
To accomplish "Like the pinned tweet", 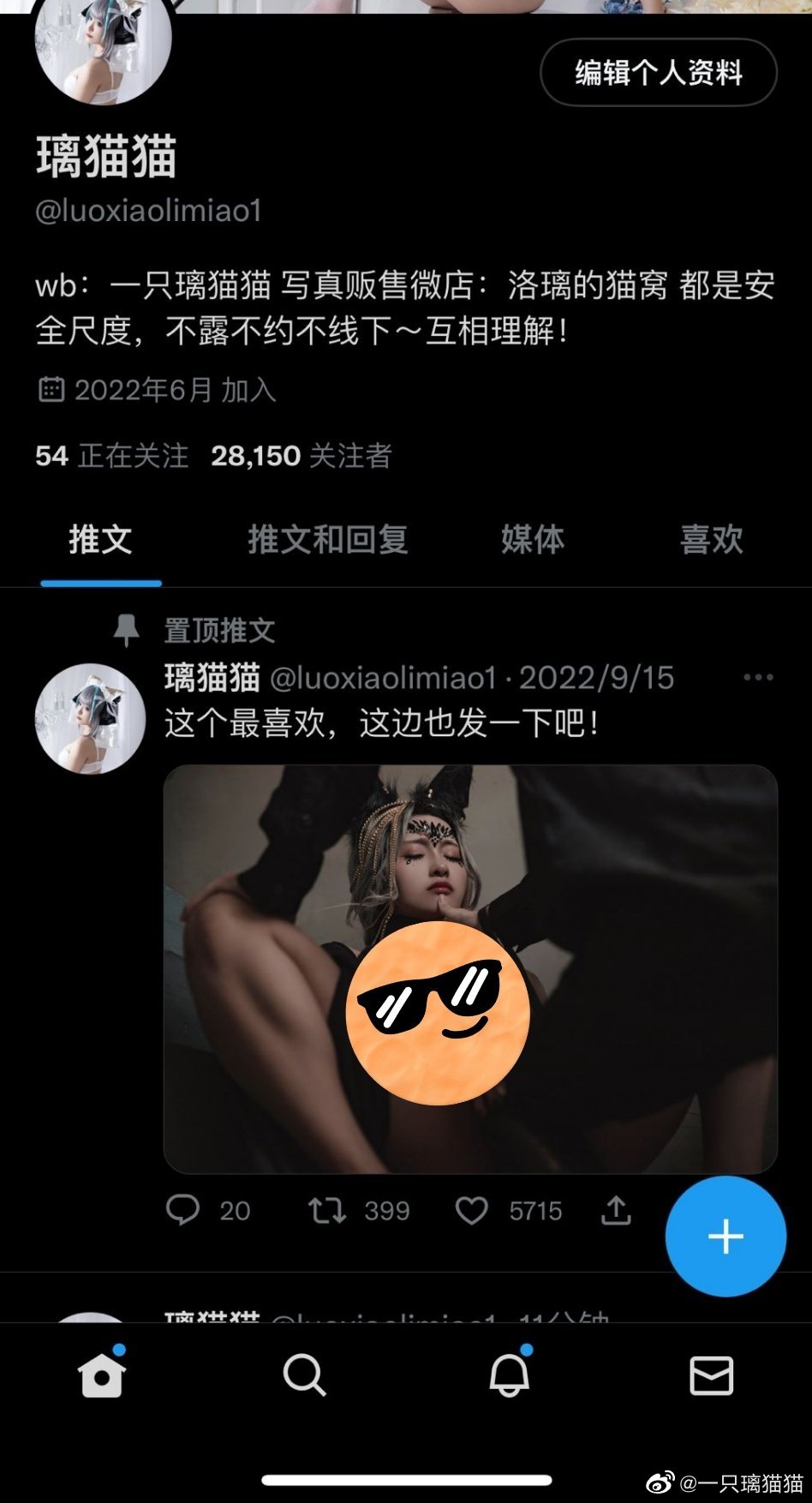I will tap(471, 1210).
